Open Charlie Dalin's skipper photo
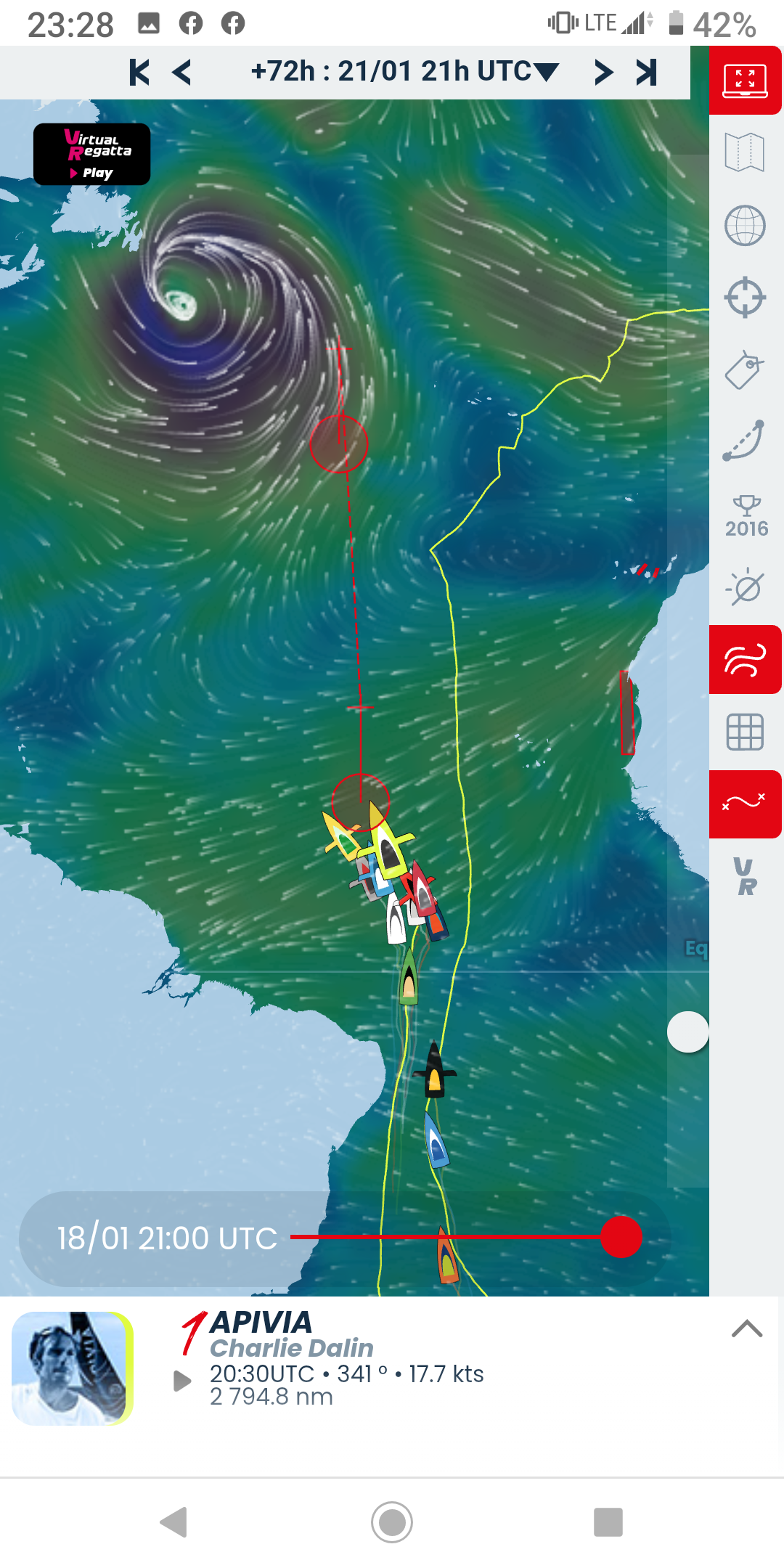This screenshot has height=1568, width=784. pos(73,1368)
